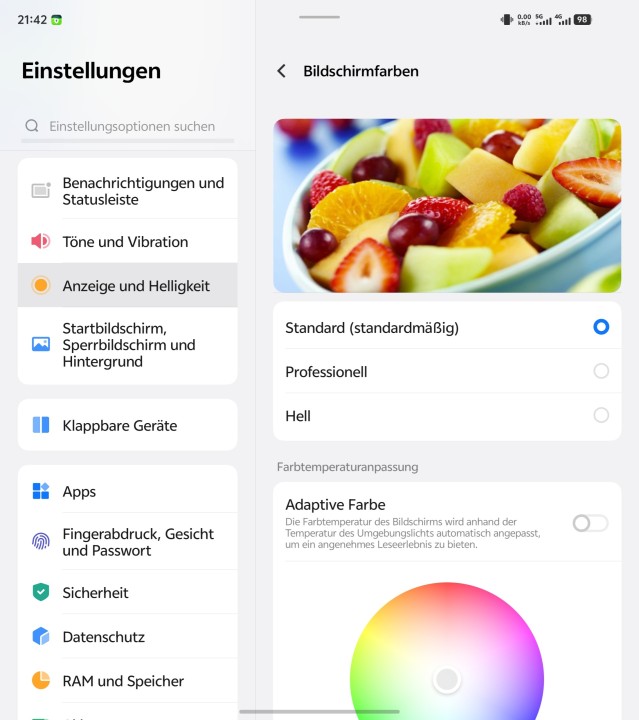This screenshot has height=720, width=639.
Task: Open Töne und Vibration
Action: 128,242
